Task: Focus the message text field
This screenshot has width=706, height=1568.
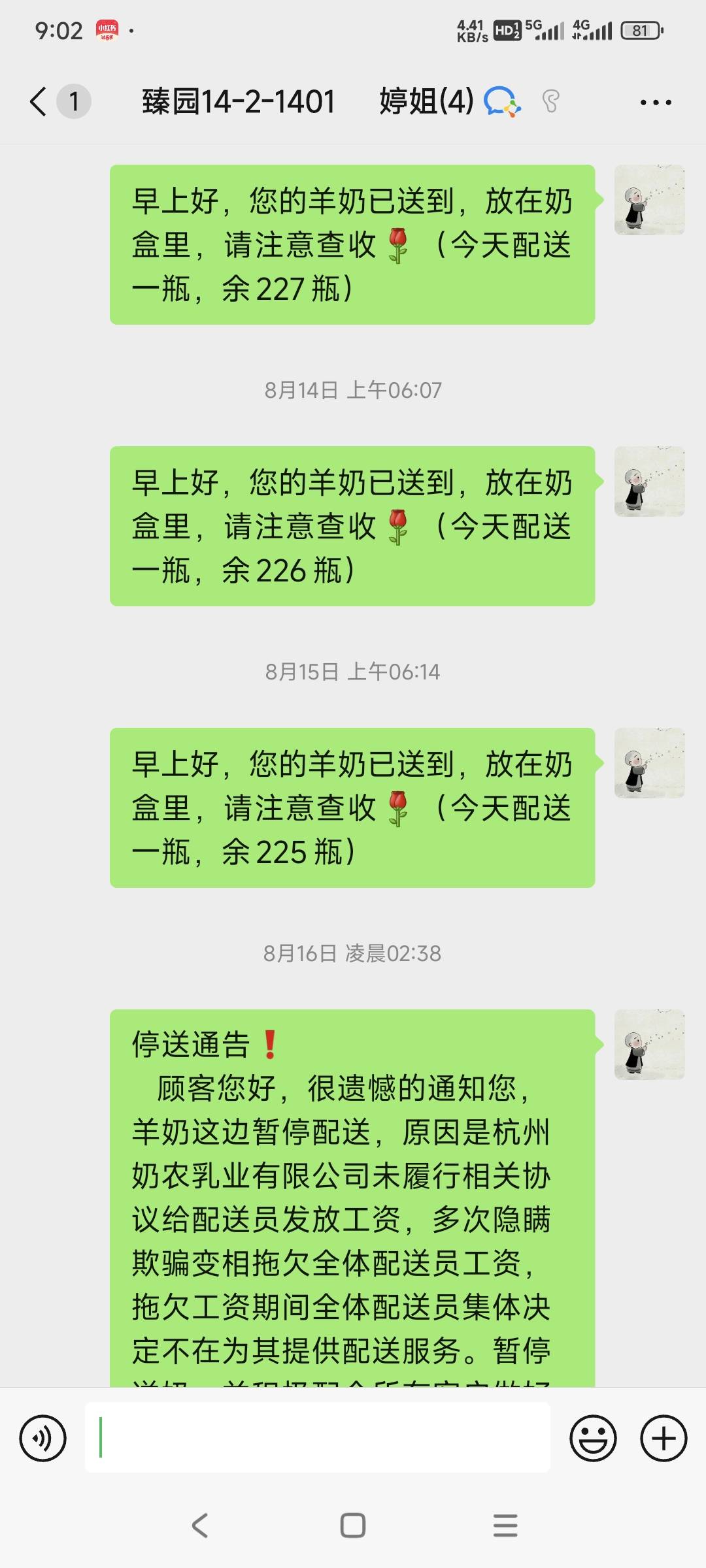Action: pyautogui.click(x=317, y=1438)
